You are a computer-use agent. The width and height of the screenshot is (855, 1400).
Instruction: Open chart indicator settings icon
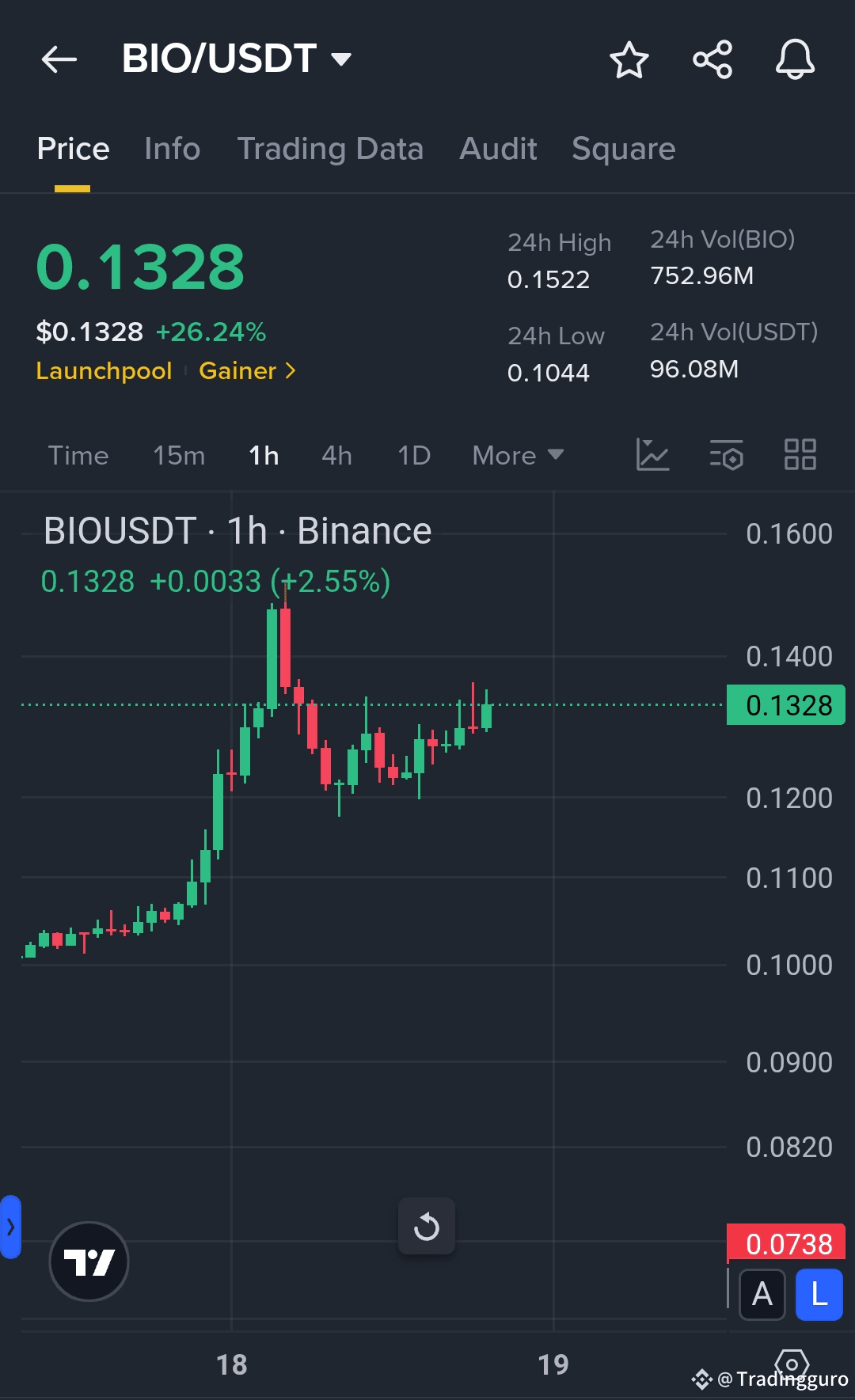[x=726, y=455]
